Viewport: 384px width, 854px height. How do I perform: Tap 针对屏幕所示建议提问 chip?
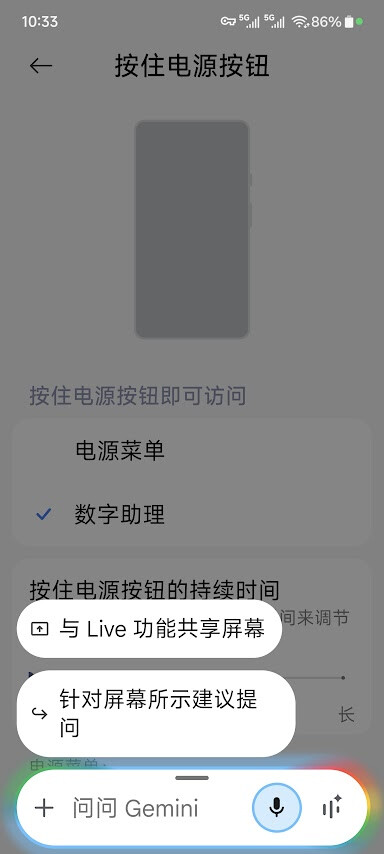click(x=156, y=713)
